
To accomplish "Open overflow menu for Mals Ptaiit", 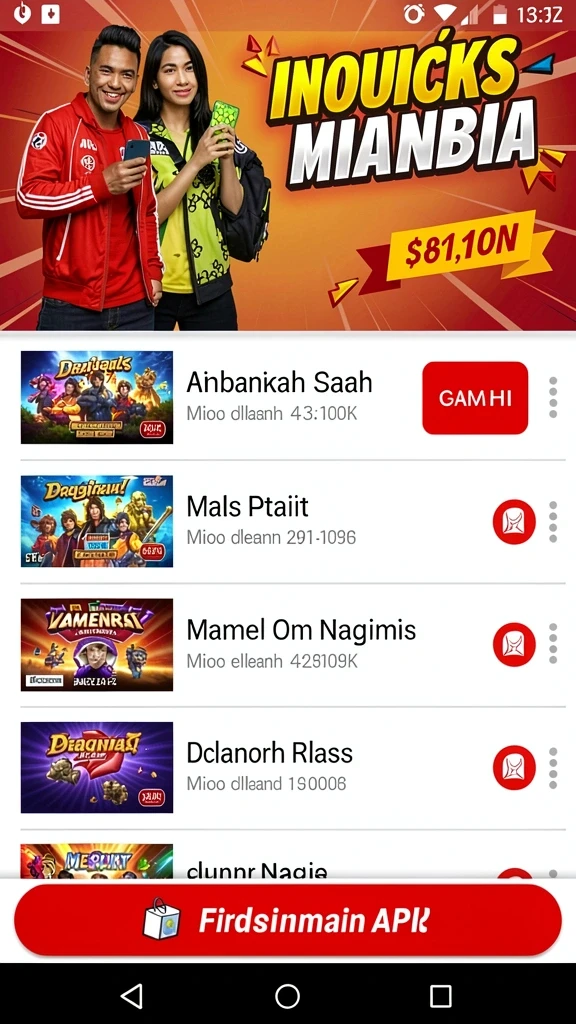I will [553, 522].
